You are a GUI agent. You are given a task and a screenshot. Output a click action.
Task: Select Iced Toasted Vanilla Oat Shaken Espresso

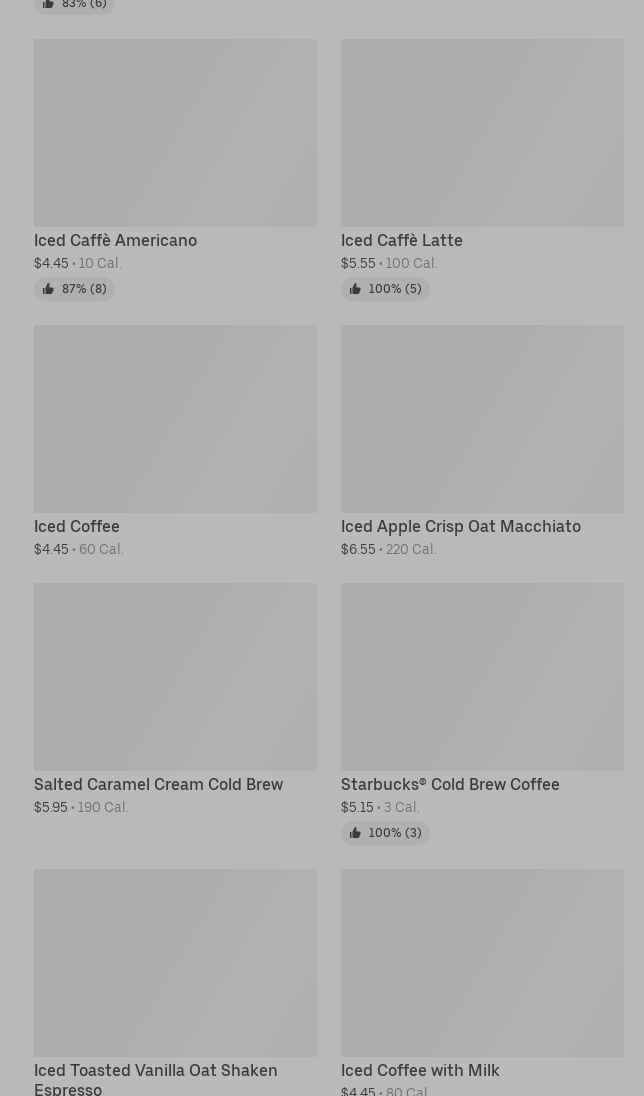point(175,982)
